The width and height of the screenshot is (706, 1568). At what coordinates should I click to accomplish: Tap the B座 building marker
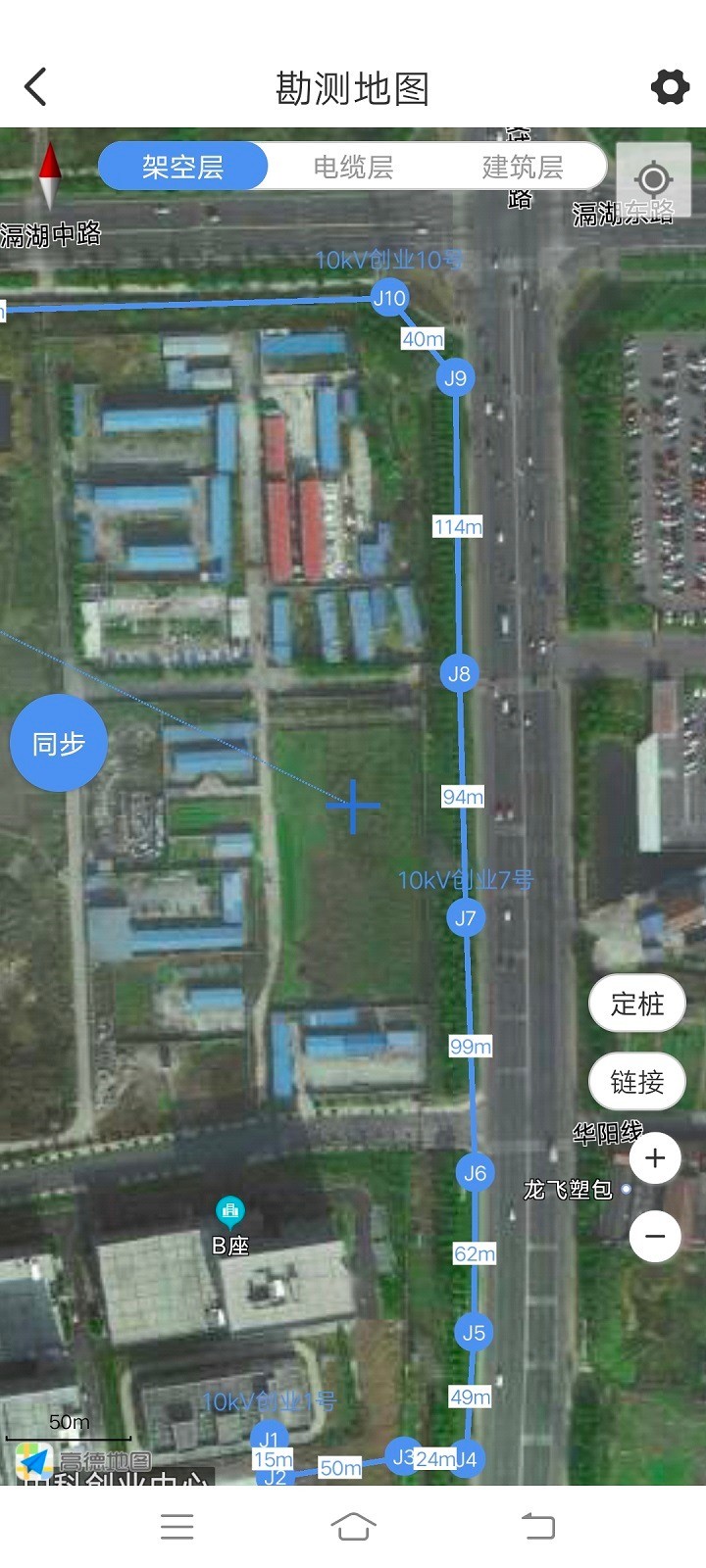coord(230,1213)
